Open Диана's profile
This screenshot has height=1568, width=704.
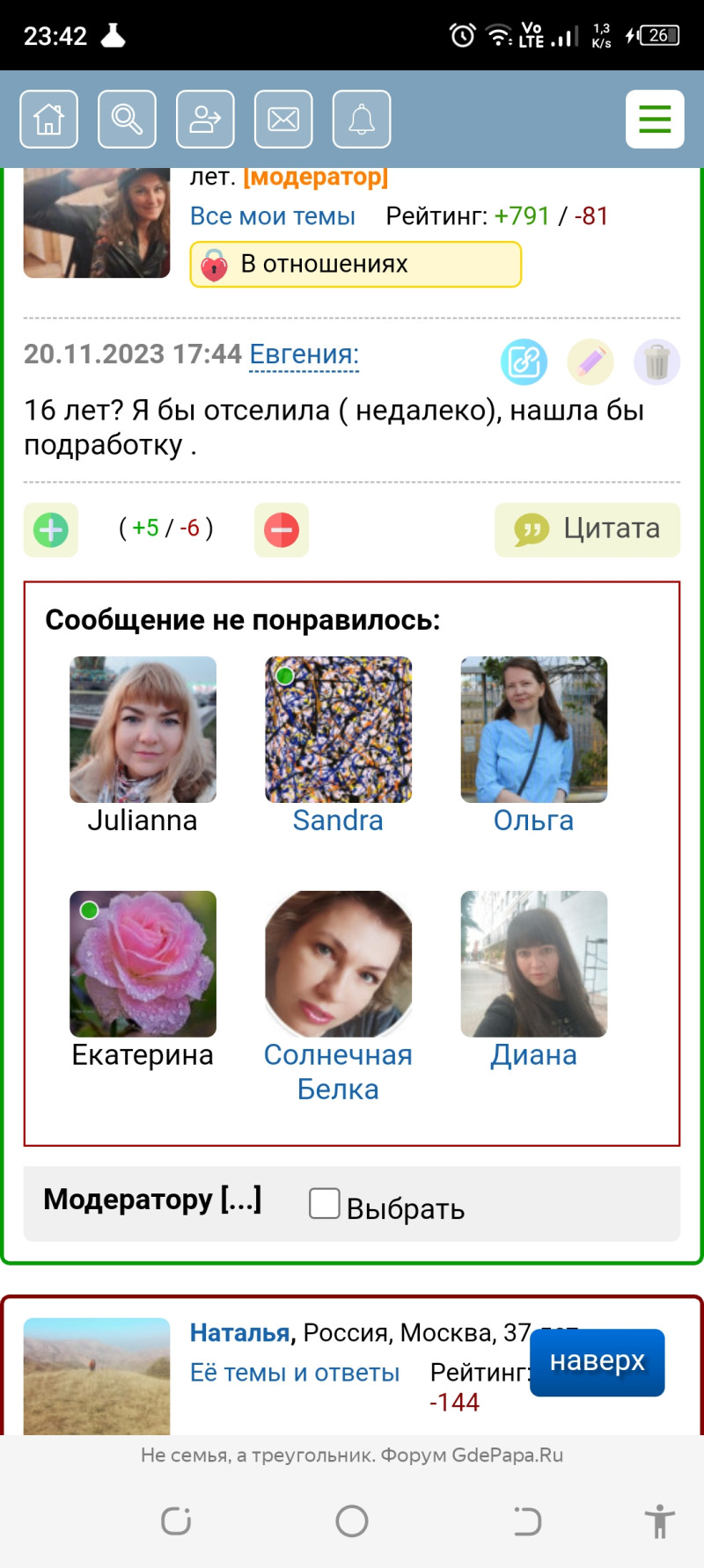coord(533,1054)
